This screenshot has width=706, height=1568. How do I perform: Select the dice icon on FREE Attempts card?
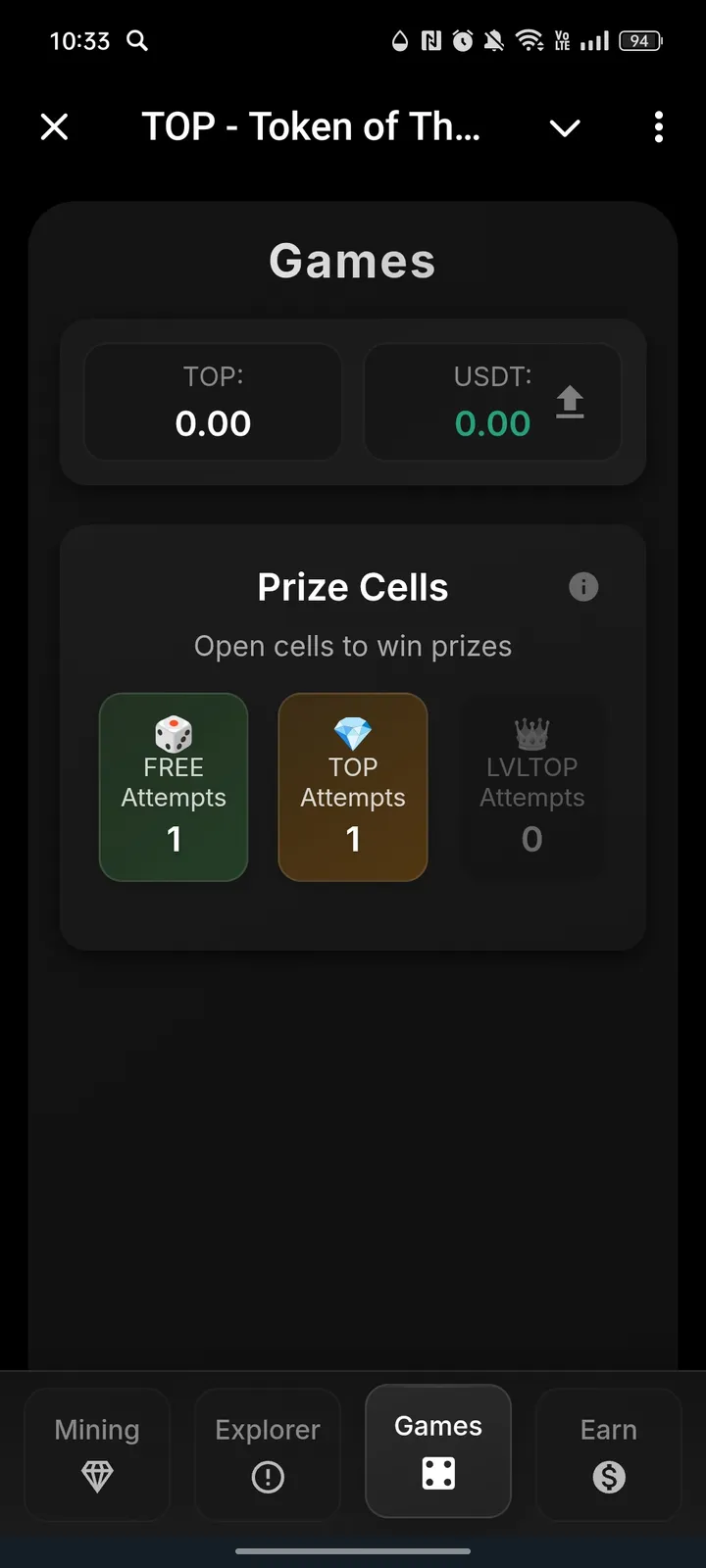[x=174, y=735]
